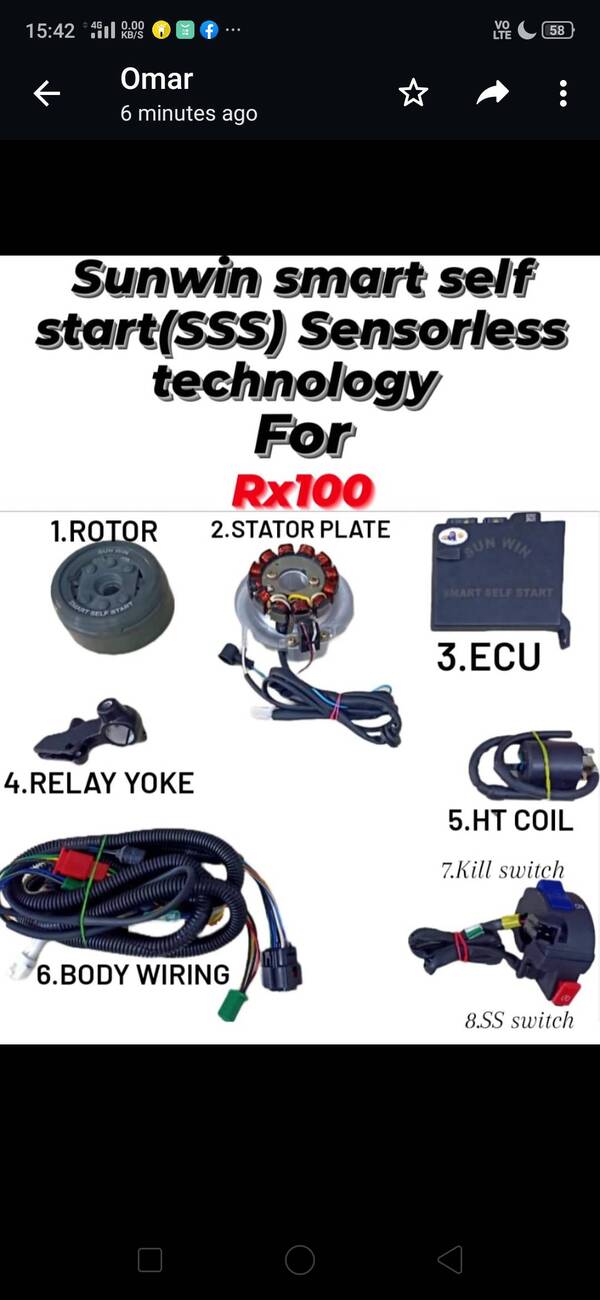This screenshot has width=600, height=1300.
Task: Open recent apps from navigation bar
Action: tap(150, 1259)
